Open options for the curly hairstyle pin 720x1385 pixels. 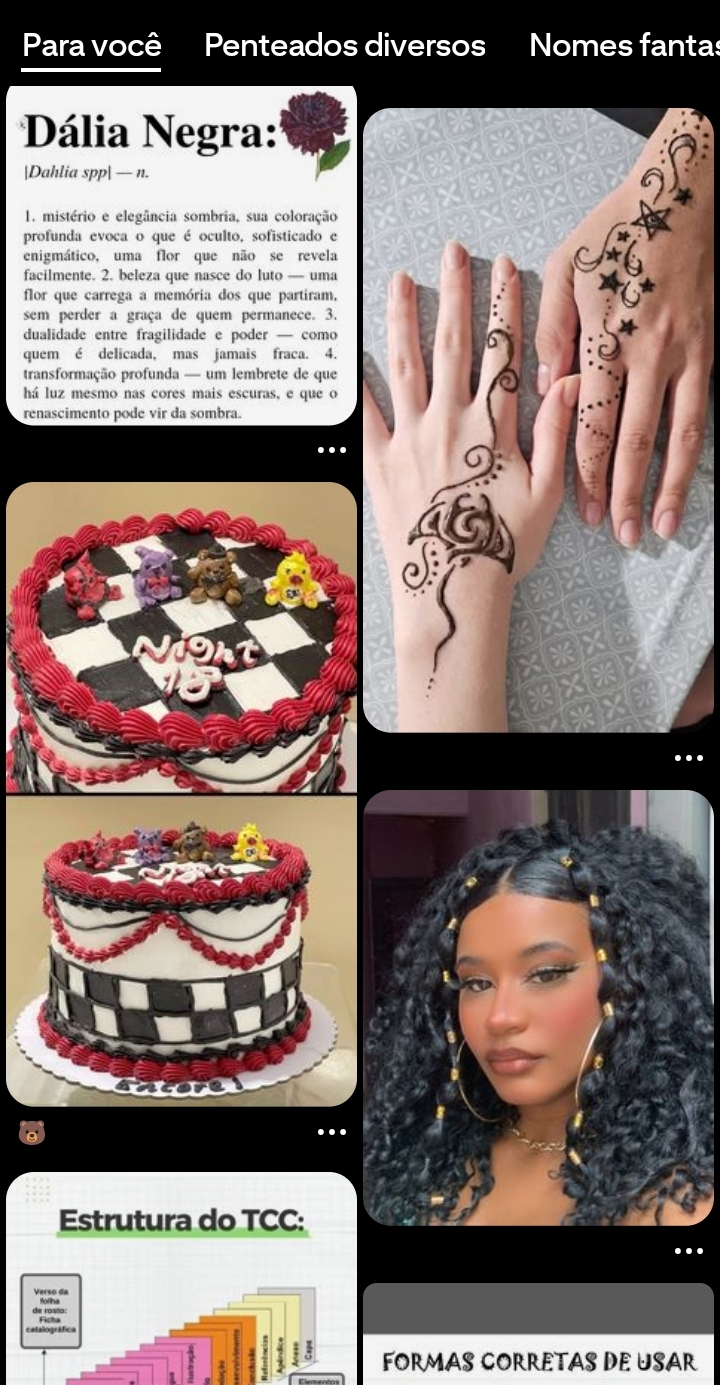tap(688, 1251)
